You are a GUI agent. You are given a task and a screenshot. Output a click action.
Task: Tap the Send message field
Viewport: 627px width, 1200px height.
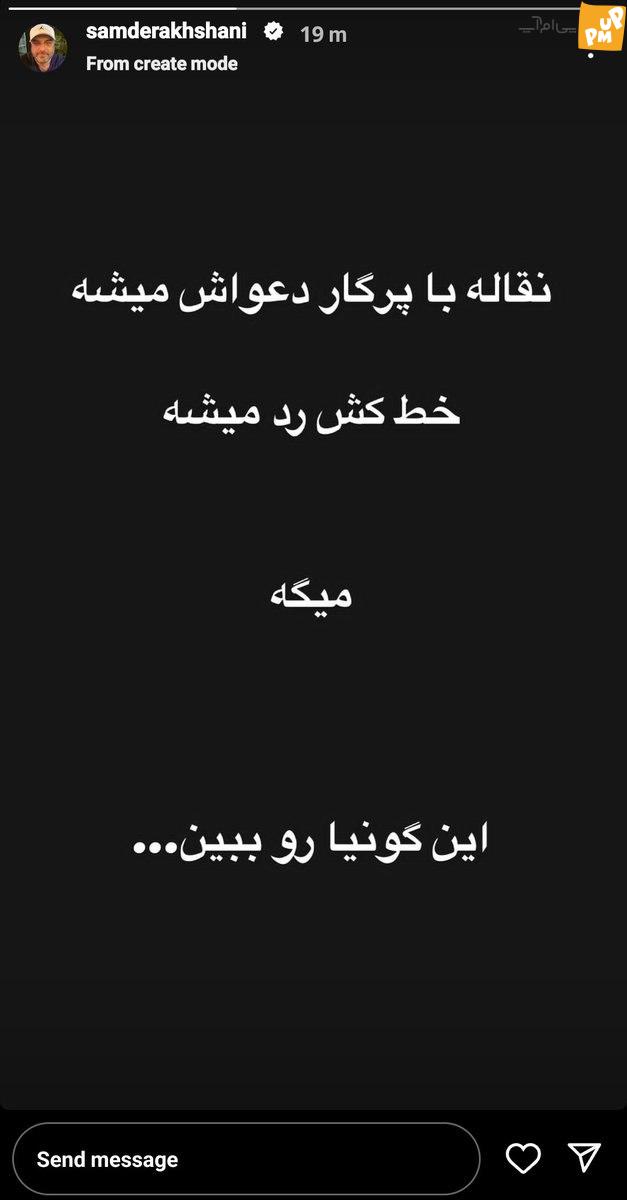[245, 1159]
